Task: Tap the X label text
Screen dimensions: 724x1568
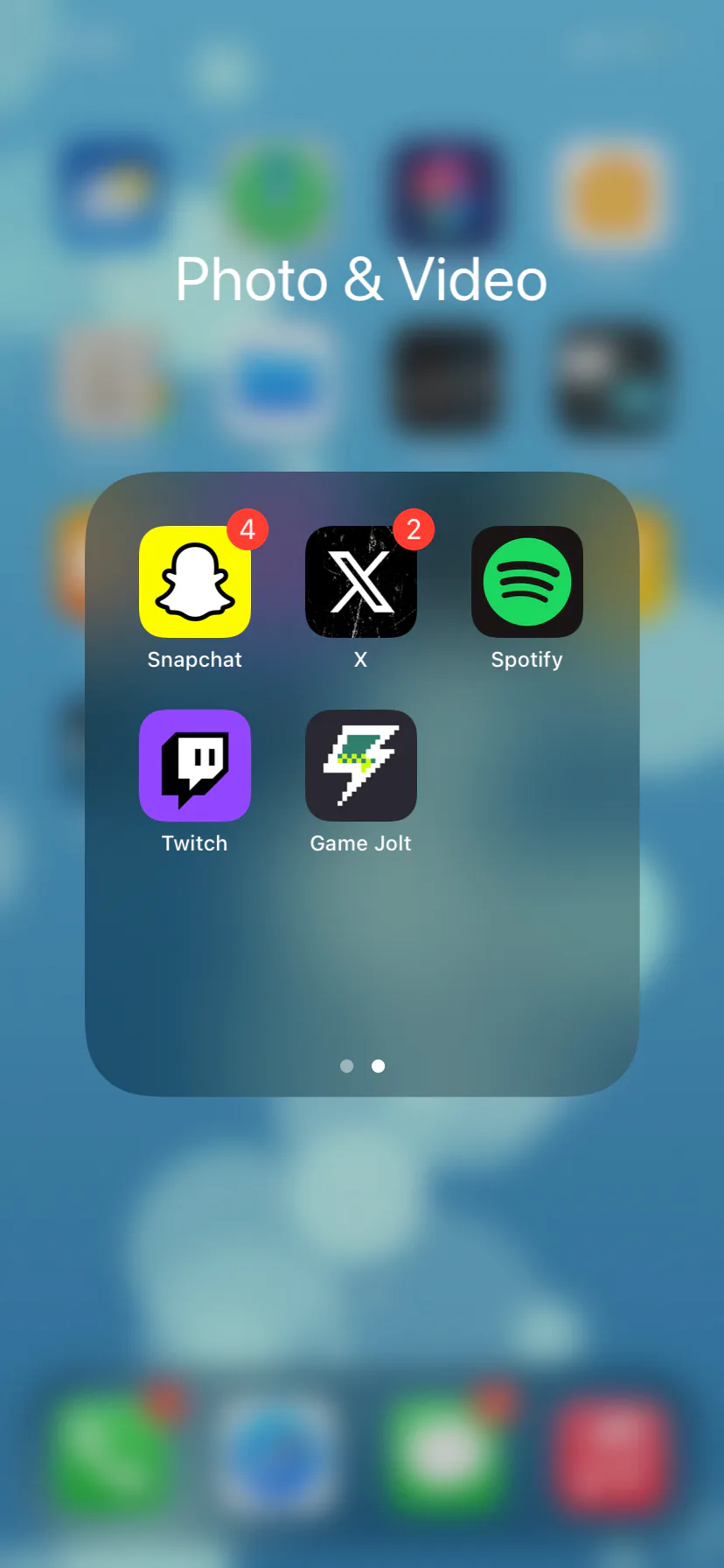Action: point(360,659)
